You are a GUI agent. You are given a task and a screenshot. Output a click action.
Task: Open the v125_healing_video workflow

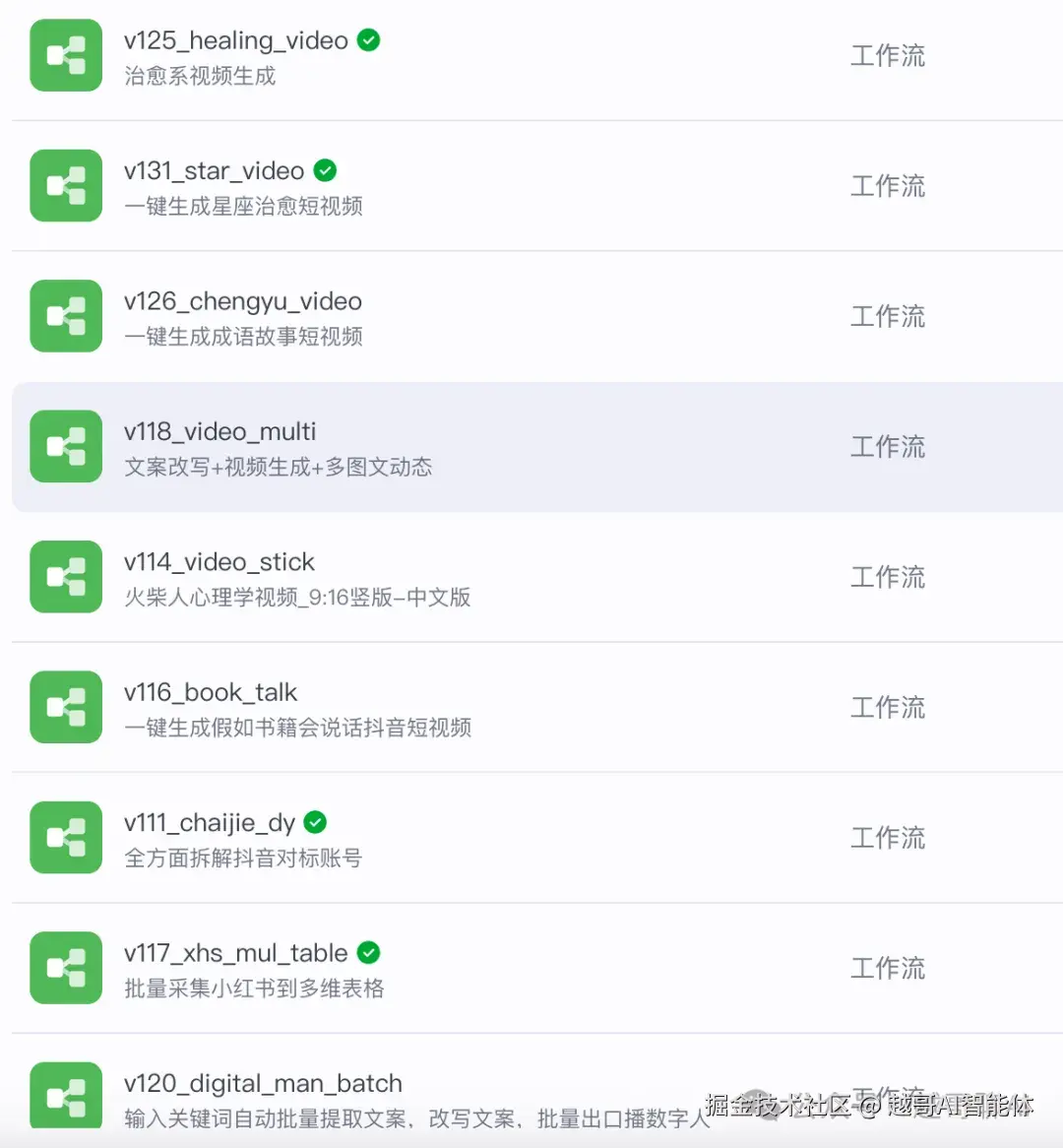(236, 41)
